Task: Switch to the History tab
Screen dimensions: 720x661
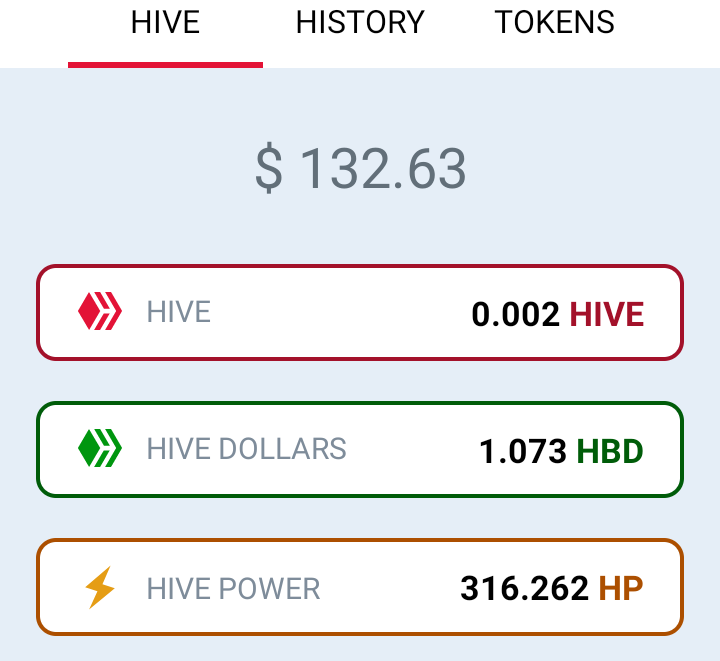Action: point(360,24)
